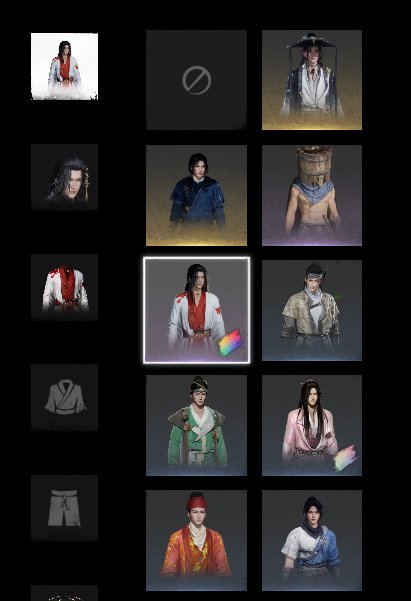The image size is (411, 601).
Task: Select the full outfit category tab
Action: tap(64, 66)
